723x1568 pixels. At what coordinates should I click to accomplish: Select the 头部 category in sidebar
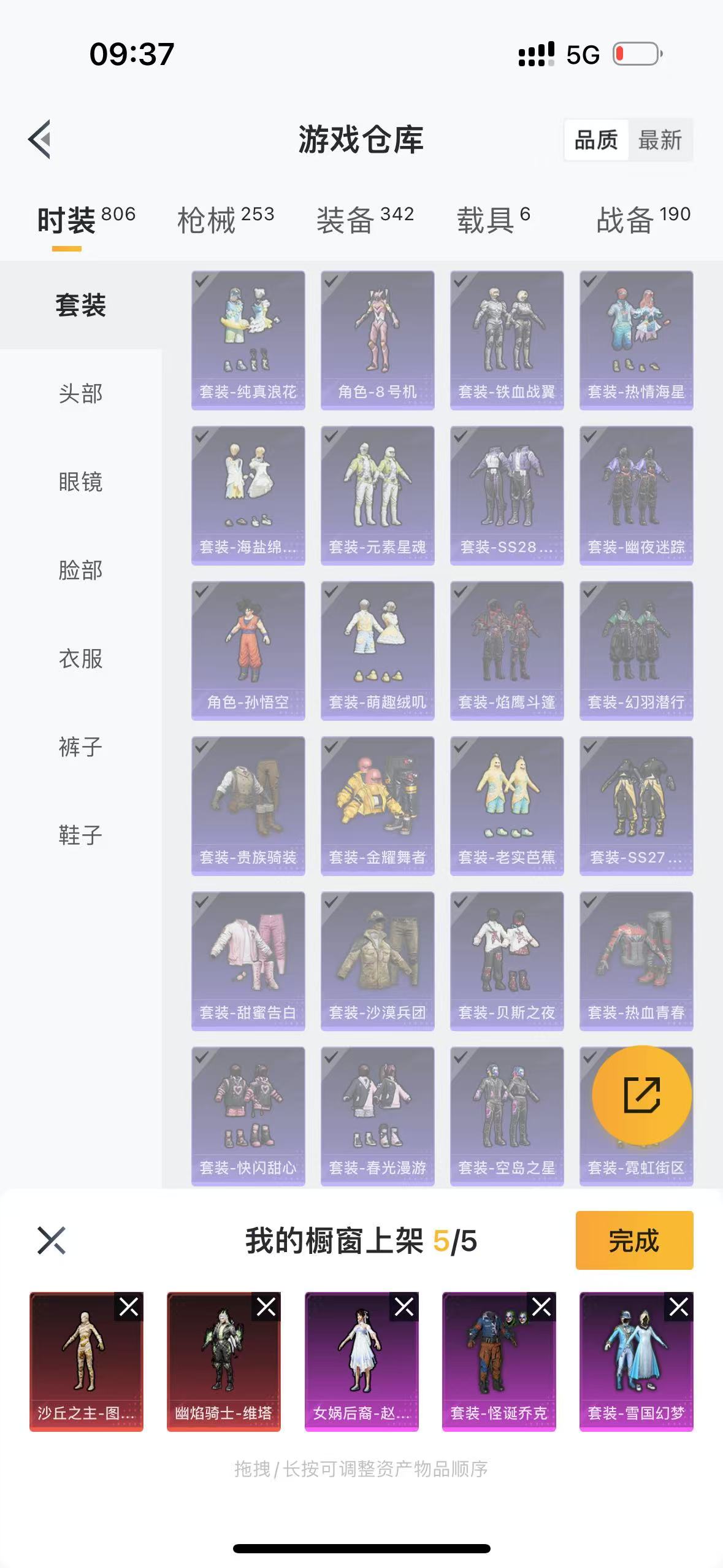[x=80, y=393]
